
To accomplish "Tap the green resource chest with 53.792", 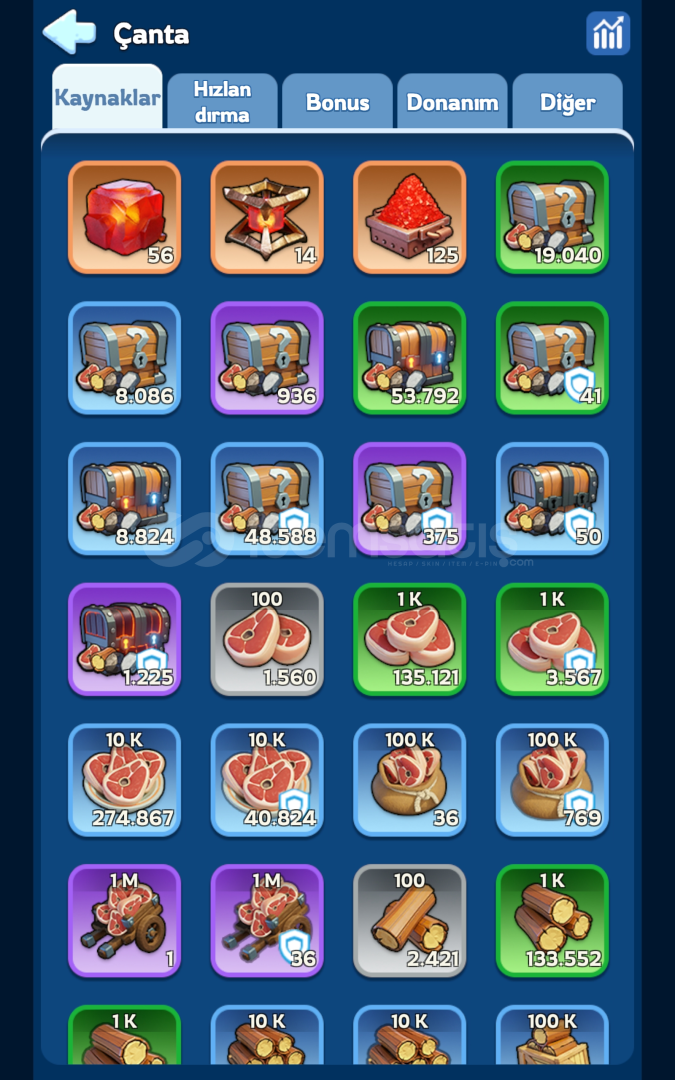I will tap(410, 357).
